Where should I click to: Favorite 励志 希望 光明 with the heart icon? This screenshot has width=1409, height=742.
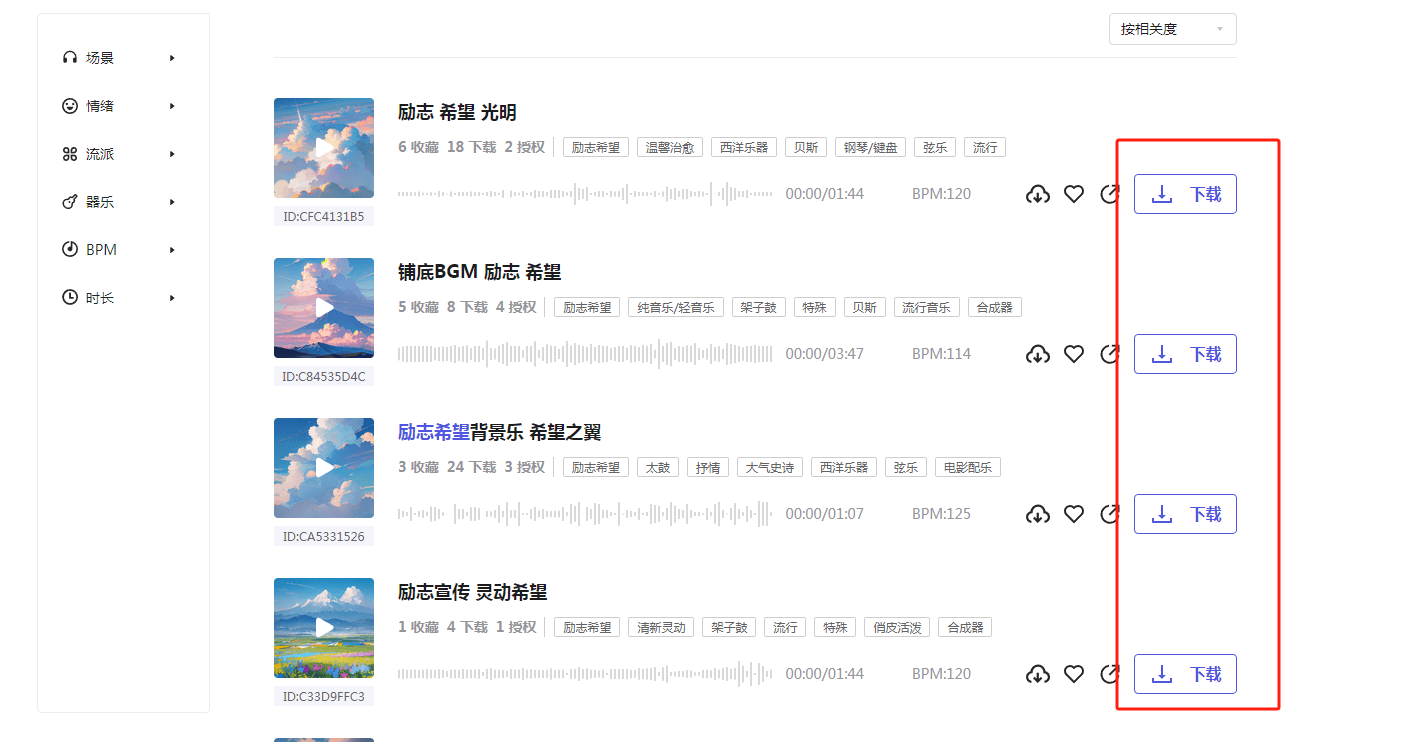tap(1074, 194)
